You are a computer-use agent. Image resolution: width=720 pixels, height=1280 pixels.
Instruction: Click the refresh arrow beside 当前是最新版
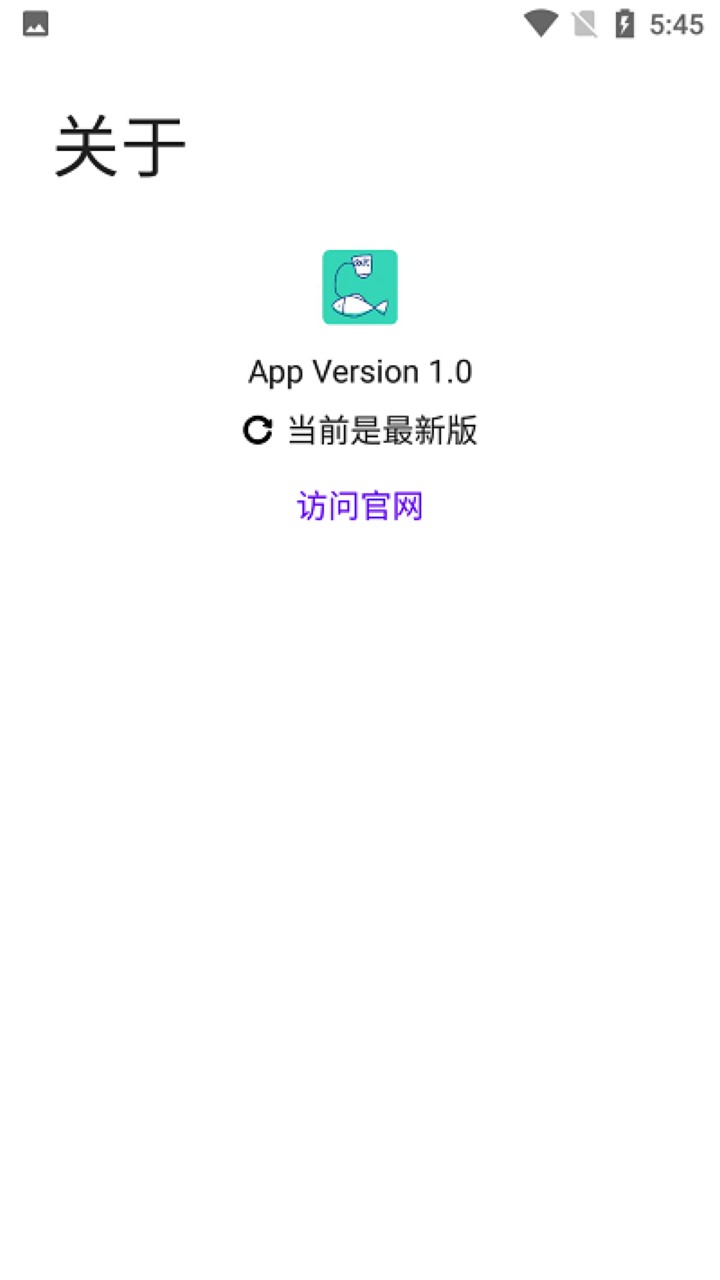coord(258,430)
